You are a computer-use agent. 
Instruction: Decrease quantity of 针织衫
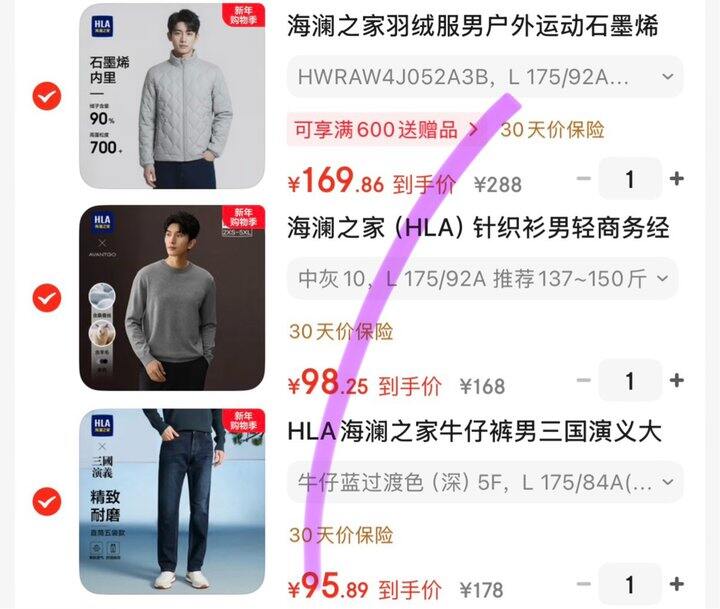[584, 381]
